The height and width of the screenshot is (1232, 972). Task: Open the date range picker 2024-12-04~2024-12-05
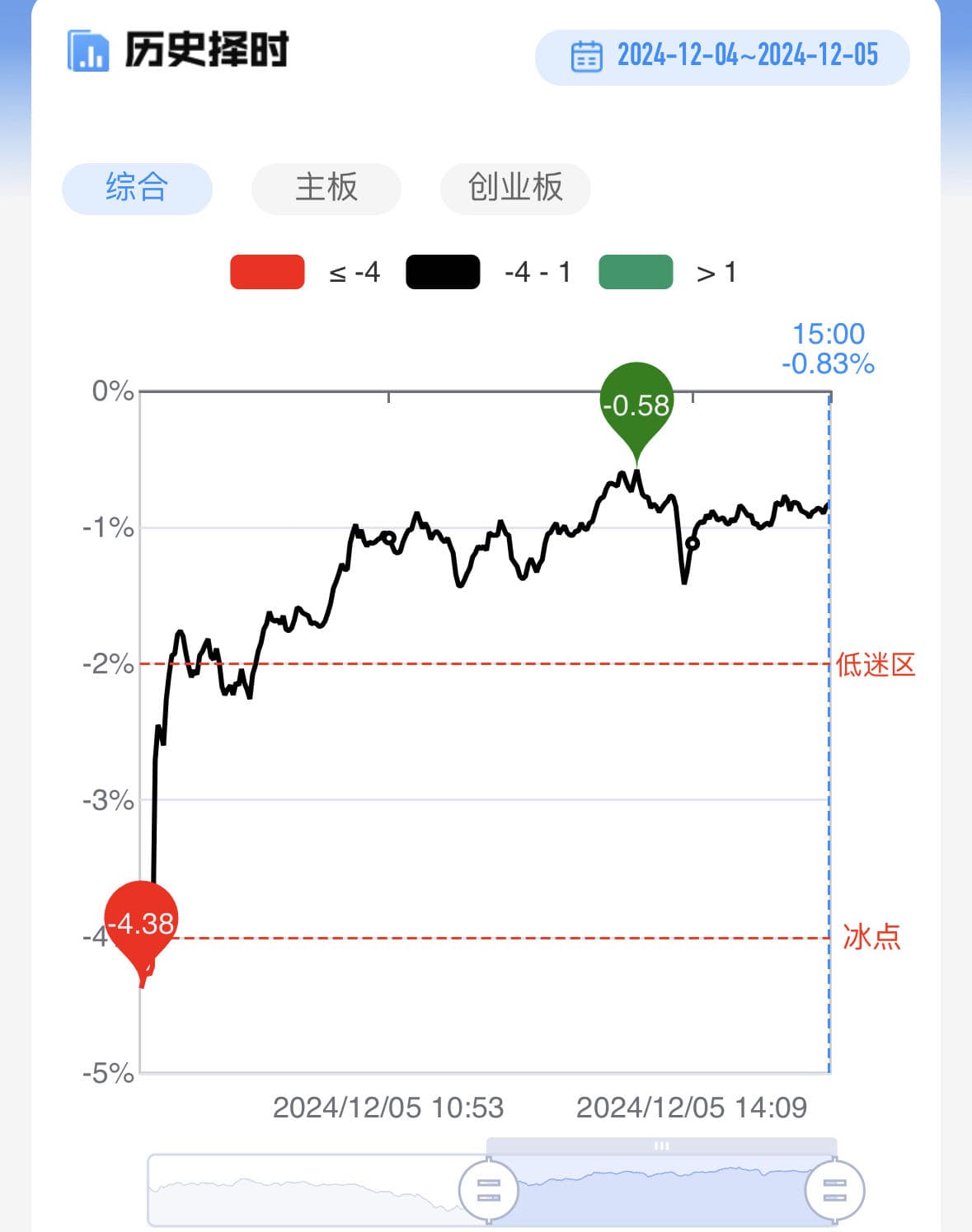(x=722, y=57)
